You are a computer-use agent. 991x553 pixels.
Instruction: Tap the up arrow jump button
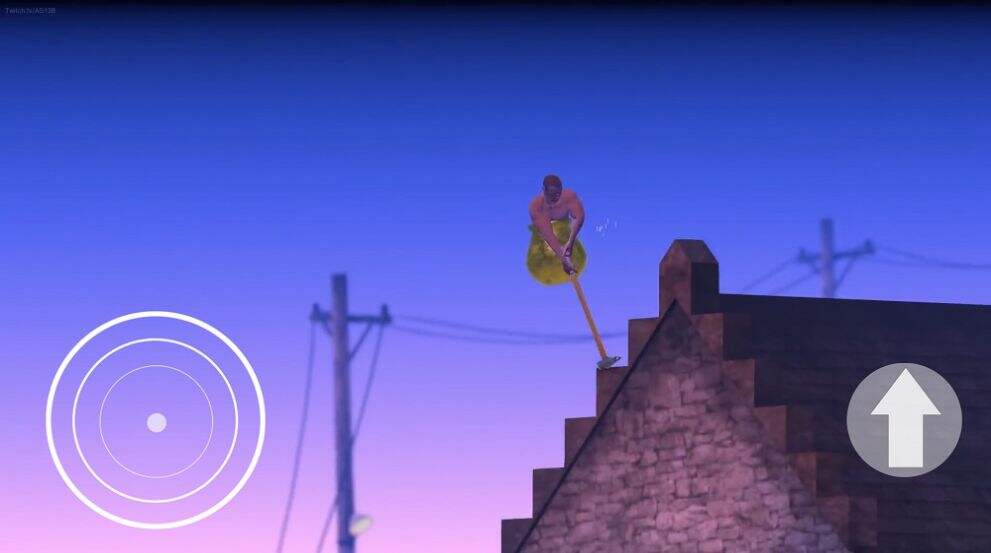(x=904, y=420)
